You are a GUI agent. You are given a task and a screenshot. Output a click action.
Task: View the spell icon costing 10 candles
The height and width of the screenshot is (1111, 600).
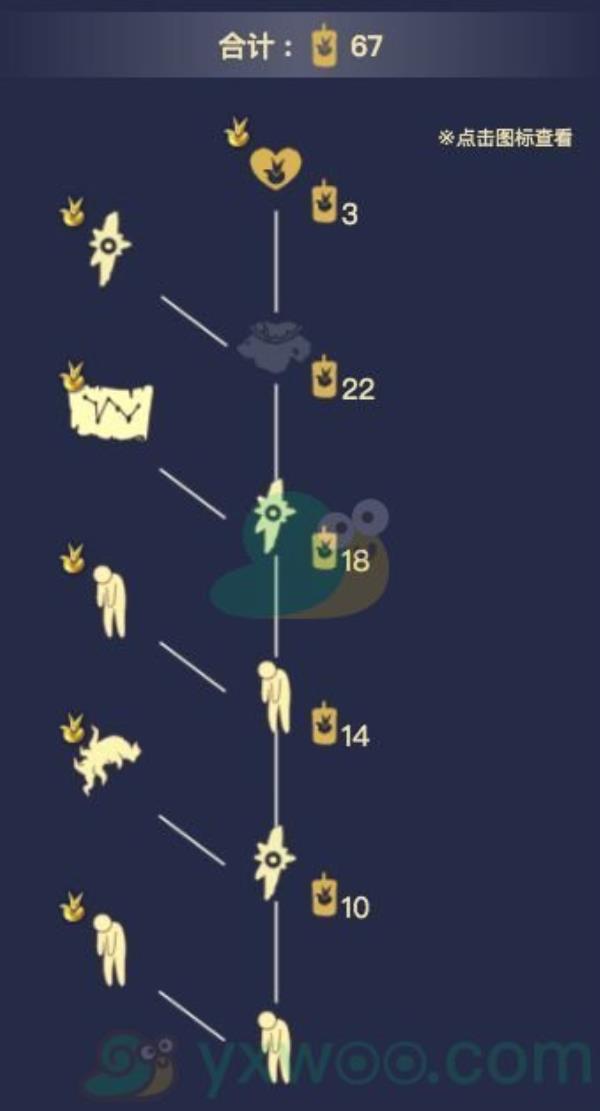273,862
